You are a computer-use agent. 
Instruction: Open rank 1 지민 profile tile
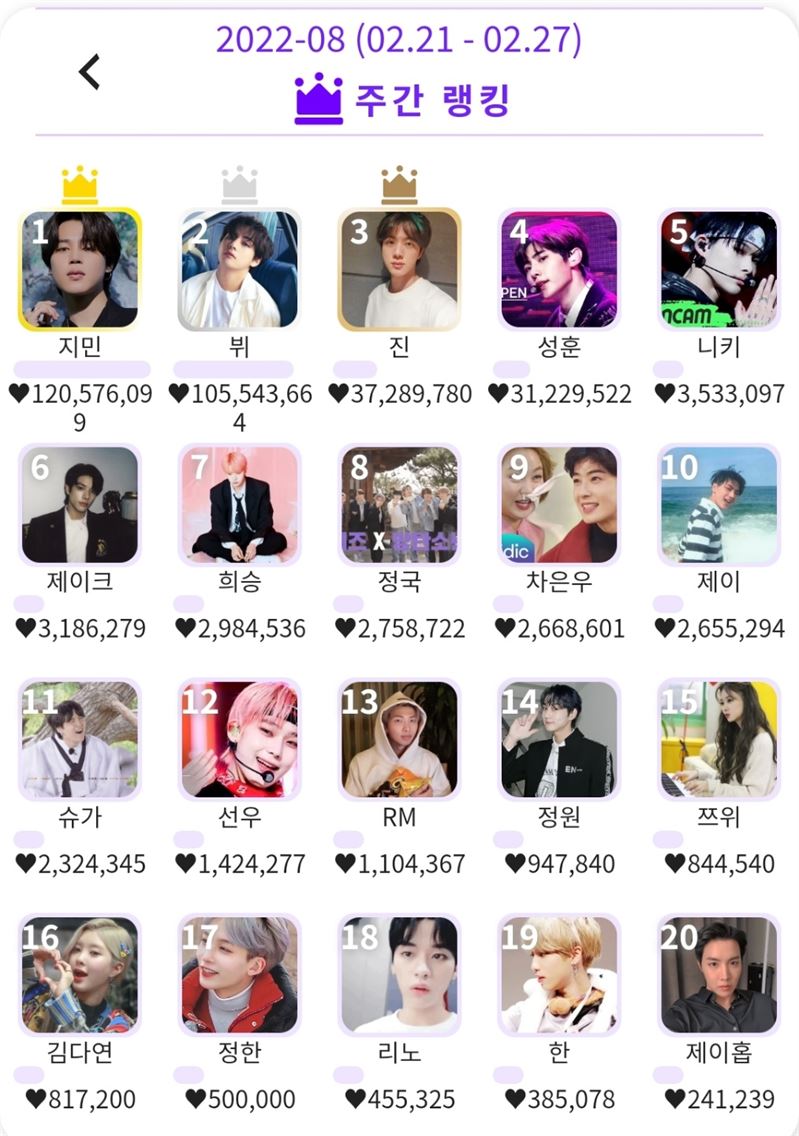click(x=80, y=269)
